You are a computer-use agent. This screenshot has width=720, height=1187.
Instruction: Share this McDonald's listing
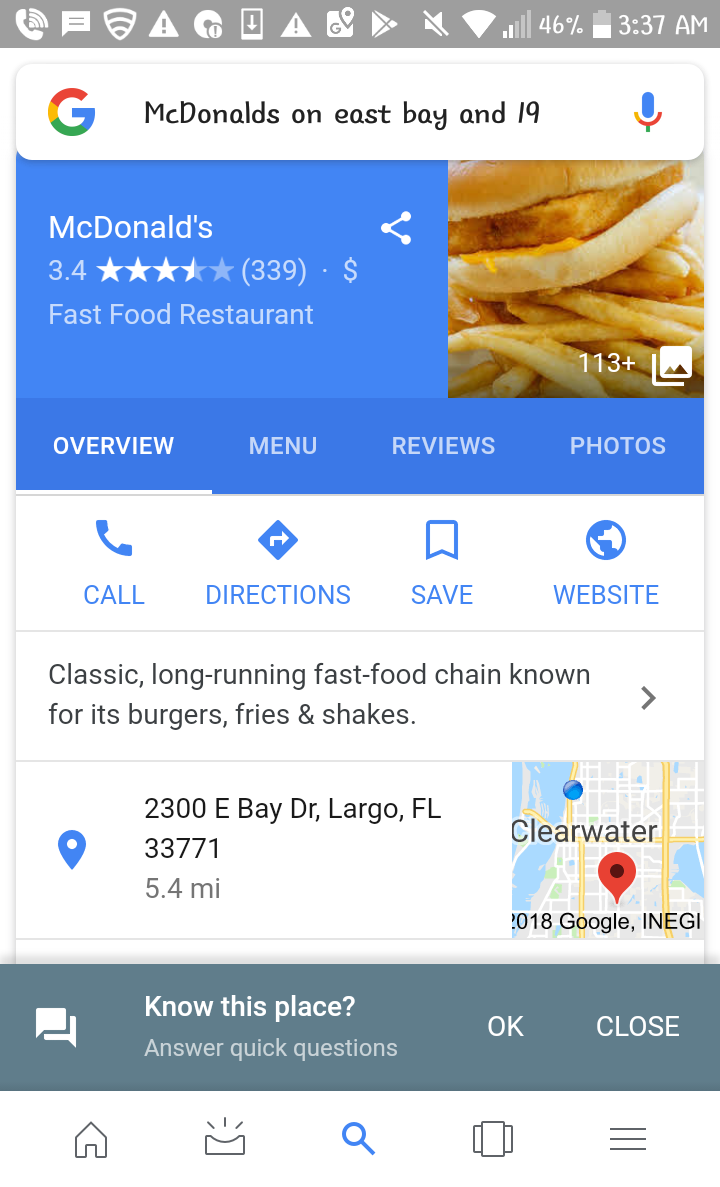396,229
